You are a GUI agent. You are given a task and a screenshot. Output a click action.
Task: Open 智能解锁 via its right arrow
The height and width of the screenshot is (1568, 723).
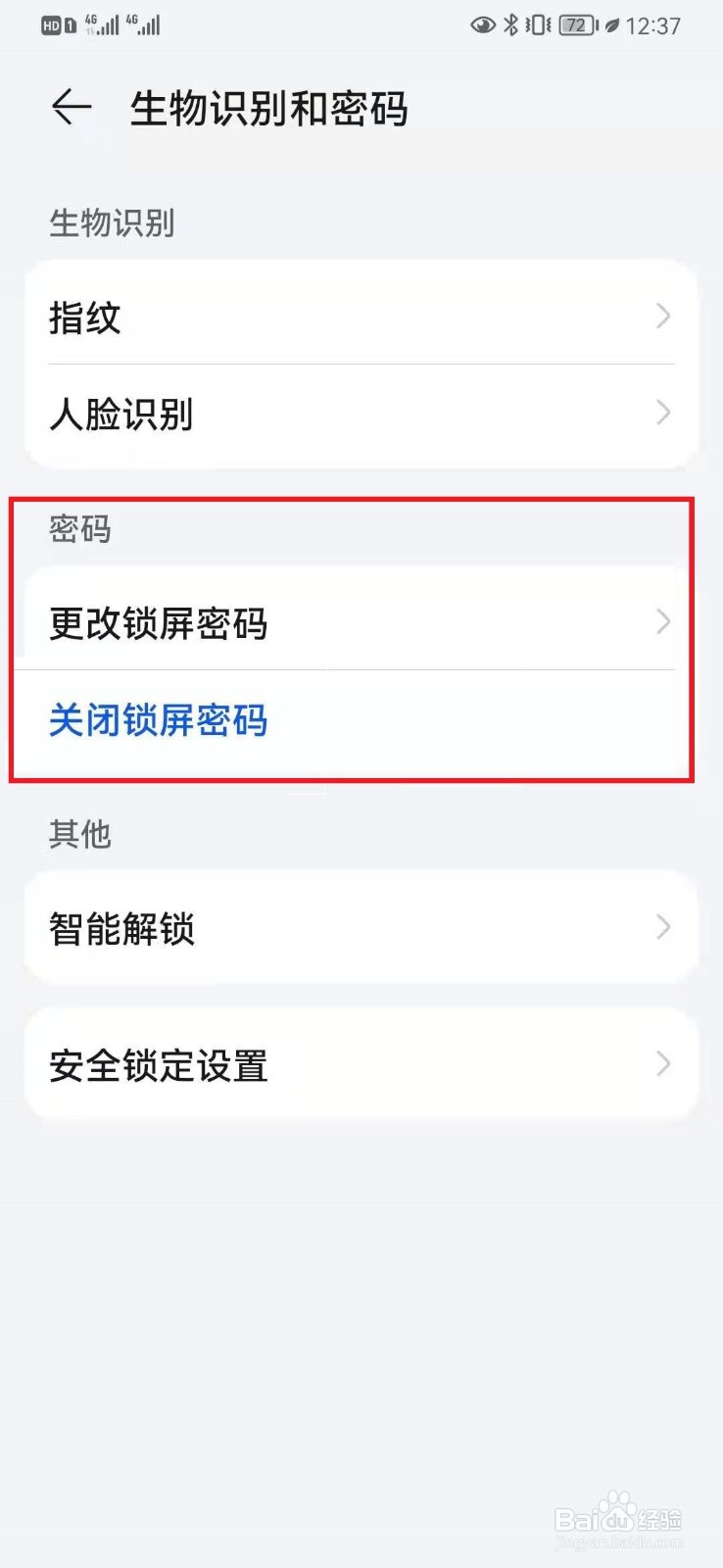[664, 927]
